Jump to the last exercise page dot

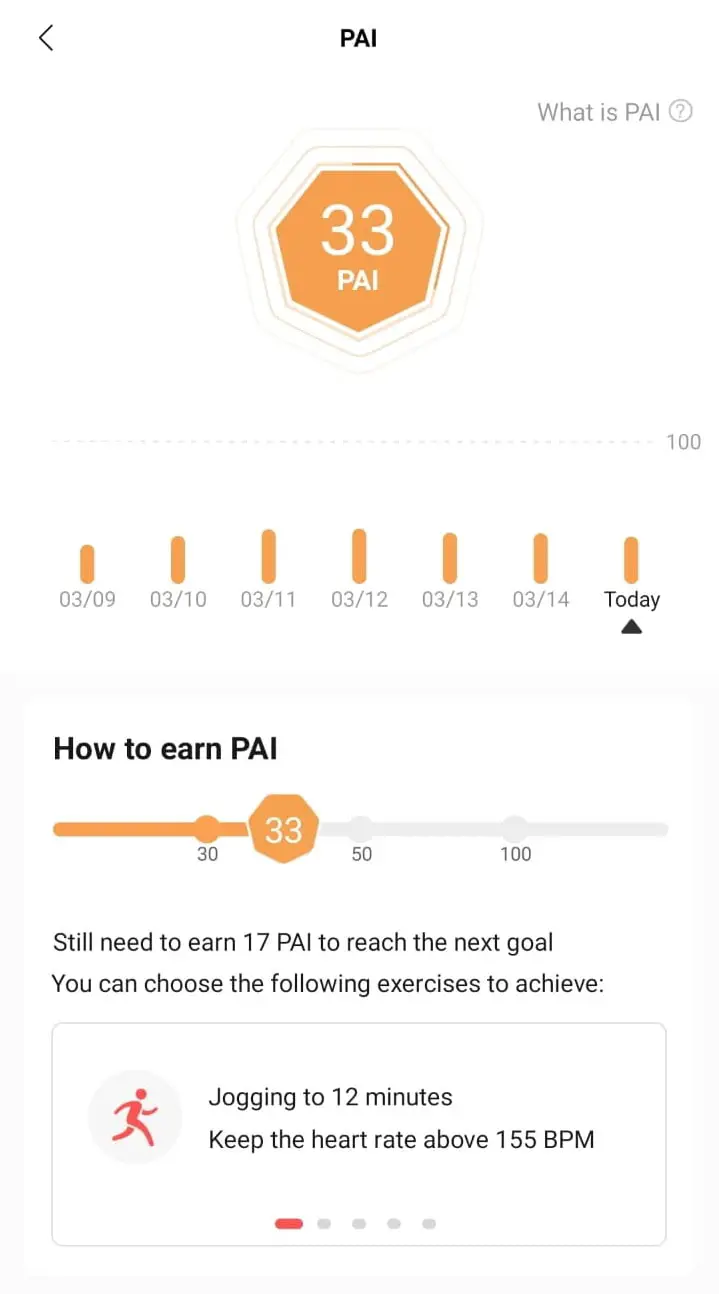tap(429, 1223)
